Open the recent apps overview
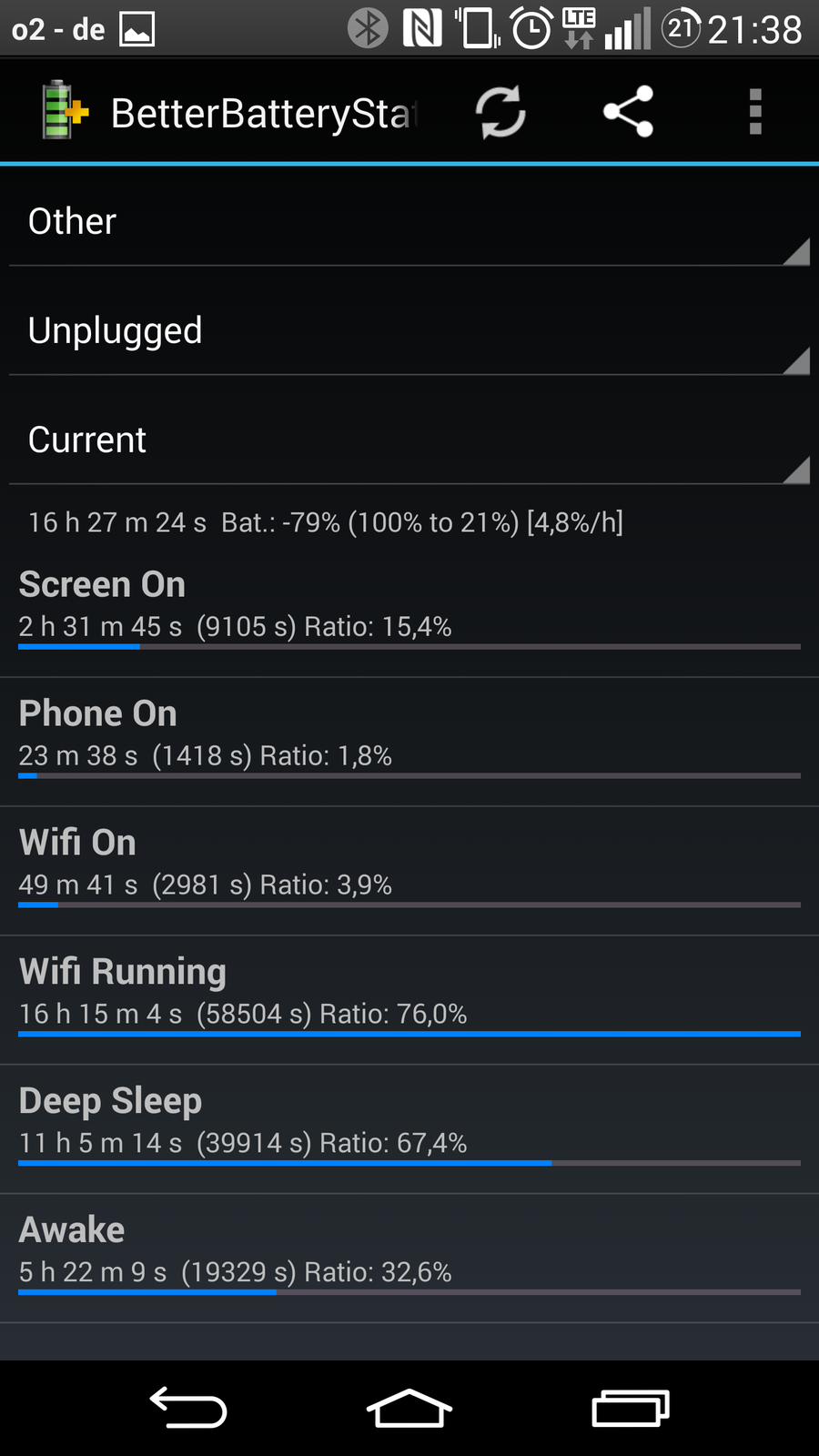The height and width of the screenshot is (1456, 819). point(631,1409)
